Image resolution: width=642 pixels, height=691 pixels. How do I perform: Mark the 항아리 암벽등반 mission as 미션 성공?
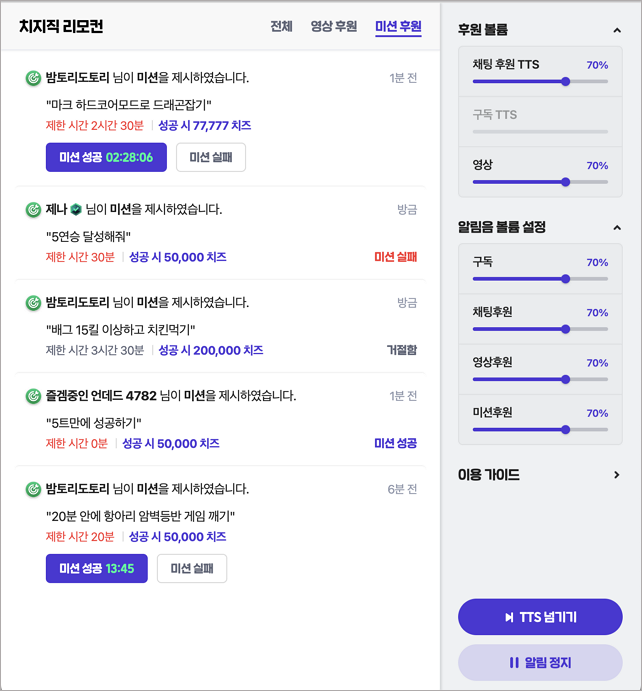tap(96, 568)
